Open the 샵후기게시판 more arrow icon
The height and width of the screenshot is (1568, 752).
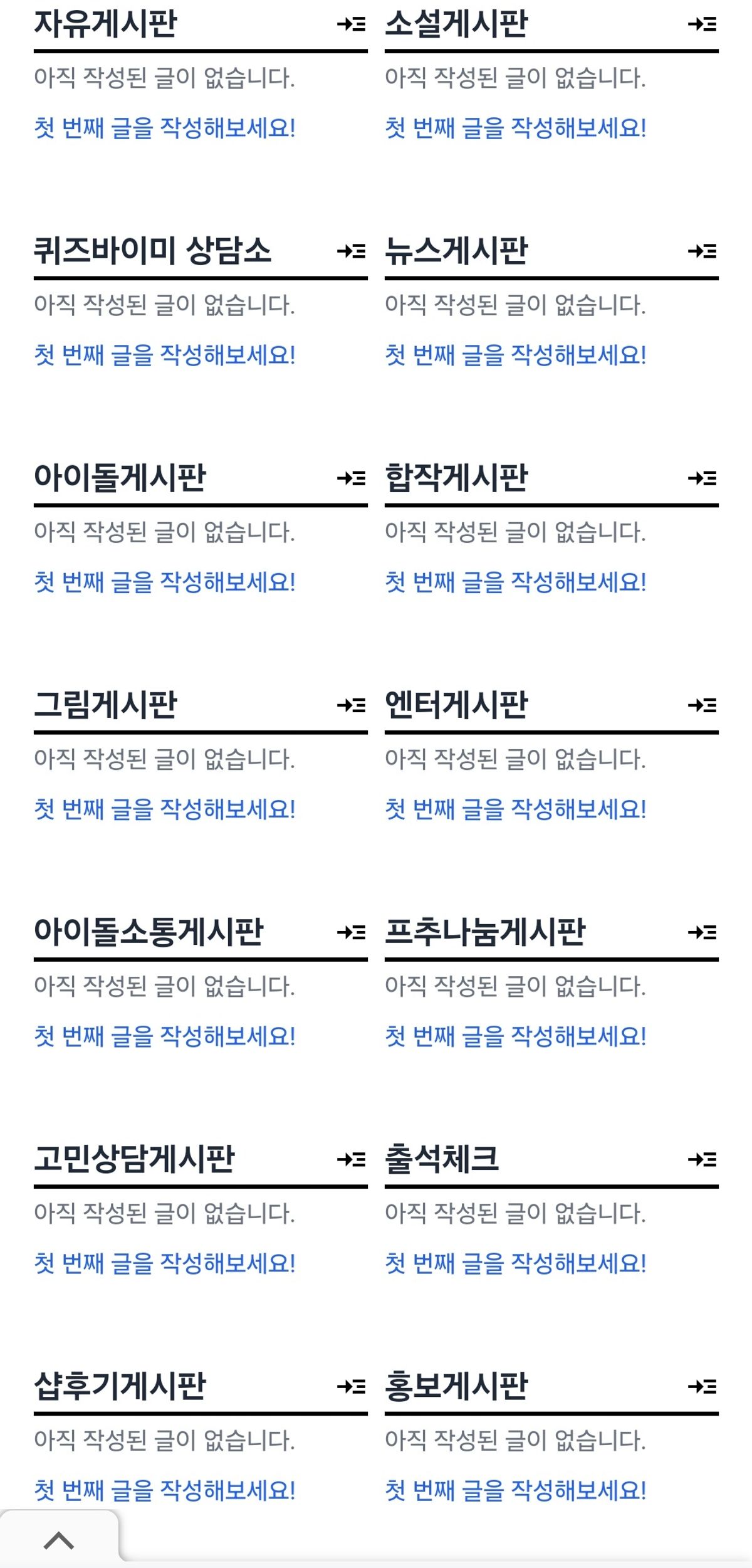coord(352,1386)
